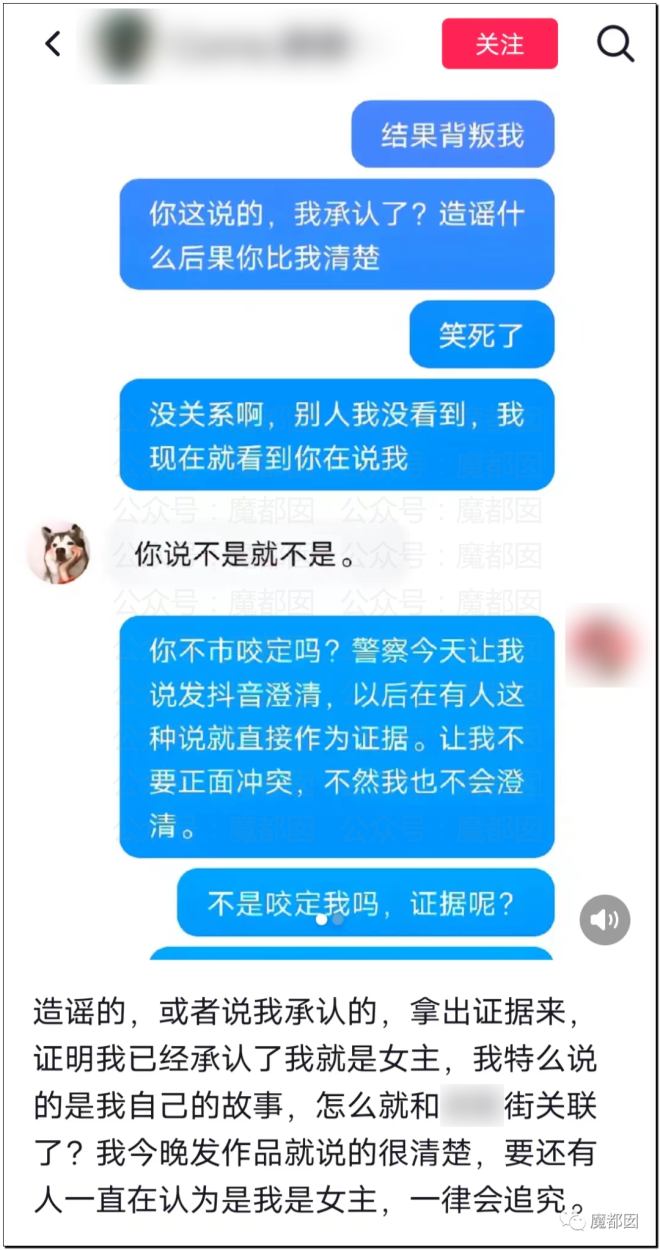660x1250 pixels.
Task: Toggle sound with the speaker icon
Action: coord(605,920)
